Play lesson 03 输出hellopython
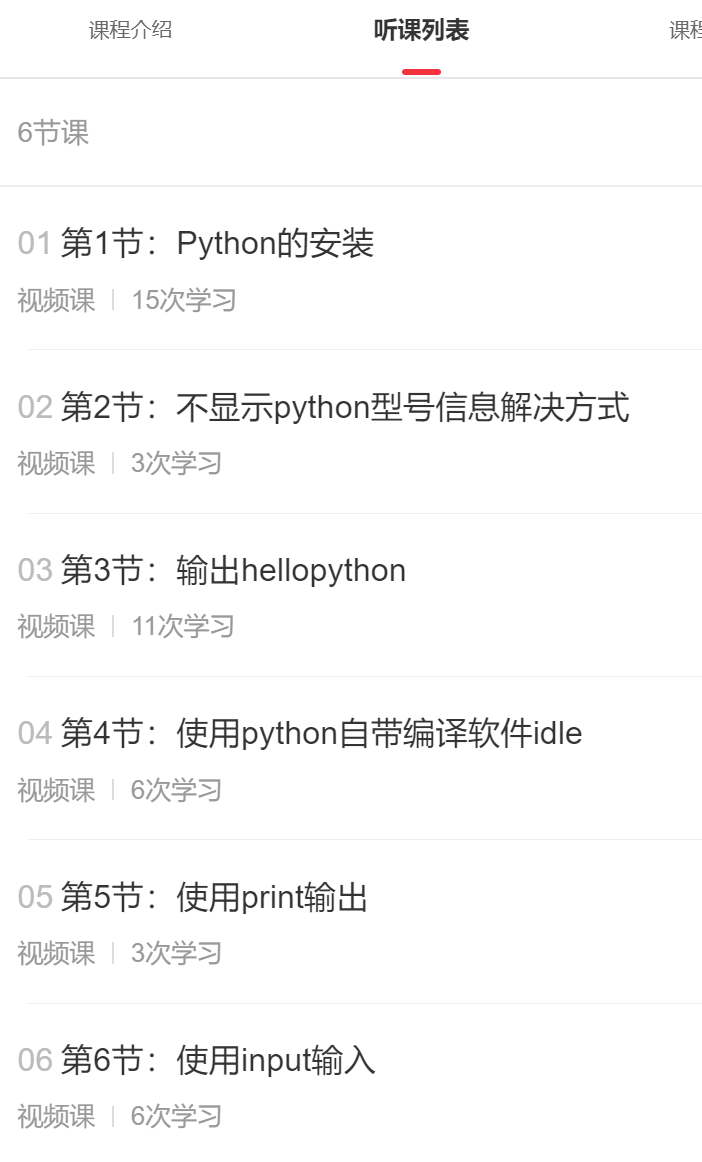 pos(233,571)
